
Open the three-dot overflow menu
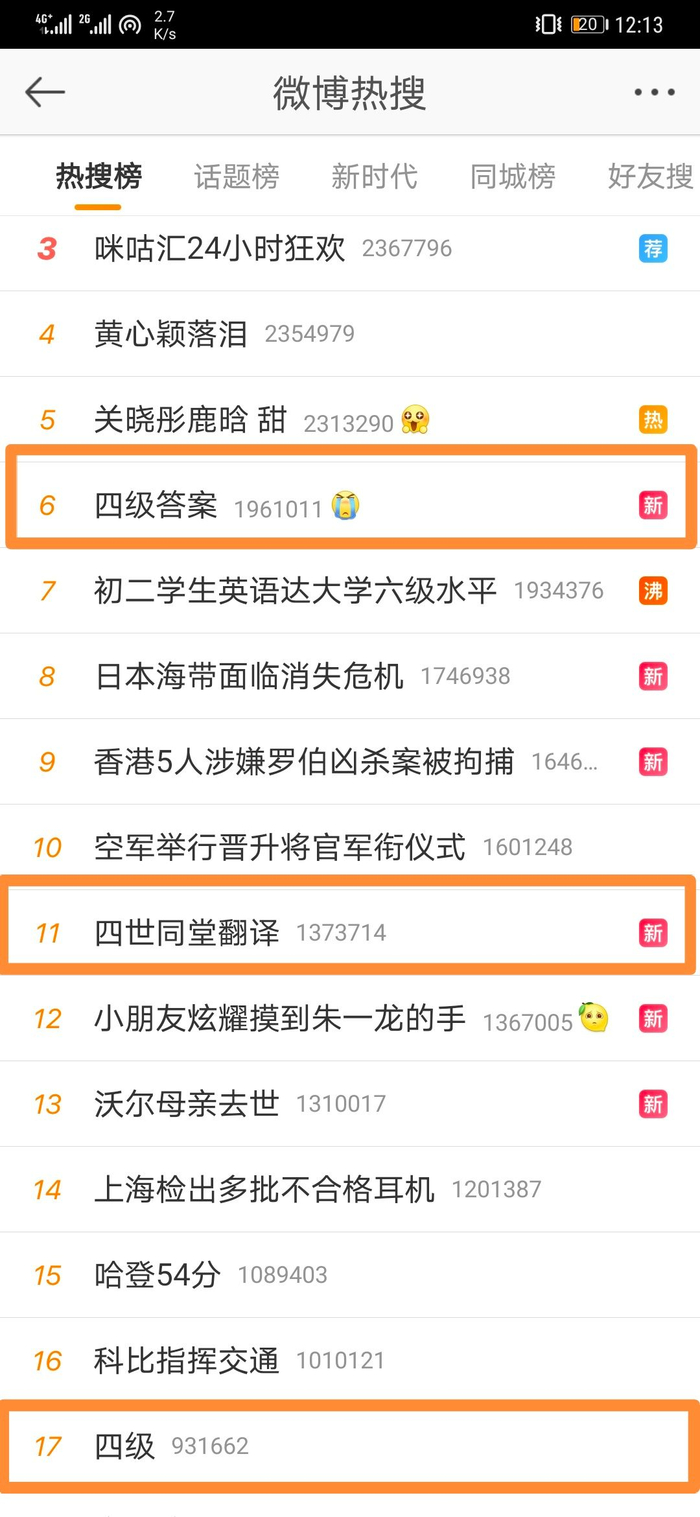(x=654, y=92)
